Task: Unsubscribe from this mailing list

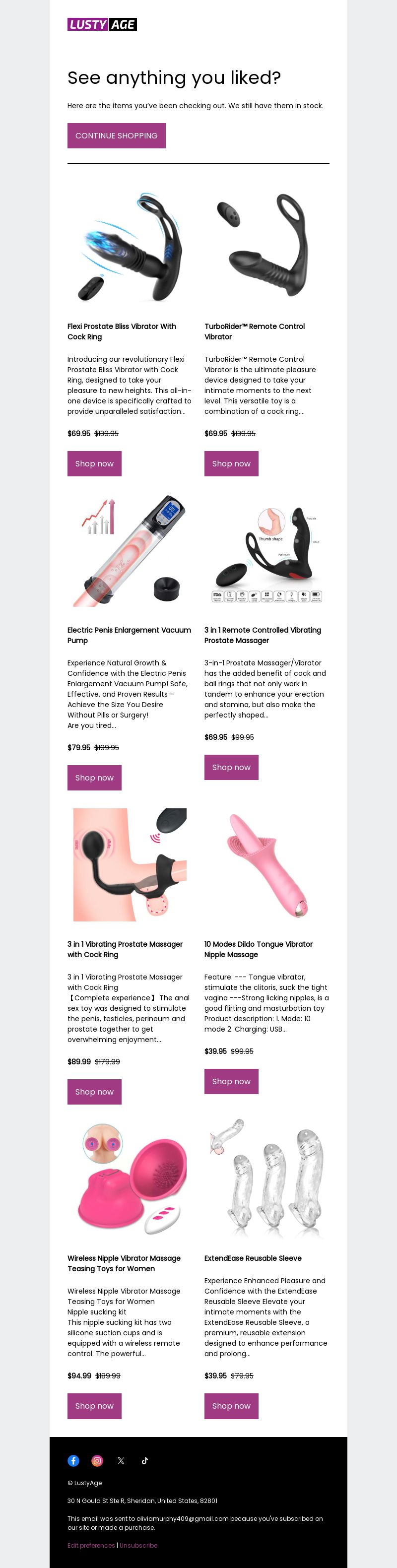Action: pos(139,1546)
